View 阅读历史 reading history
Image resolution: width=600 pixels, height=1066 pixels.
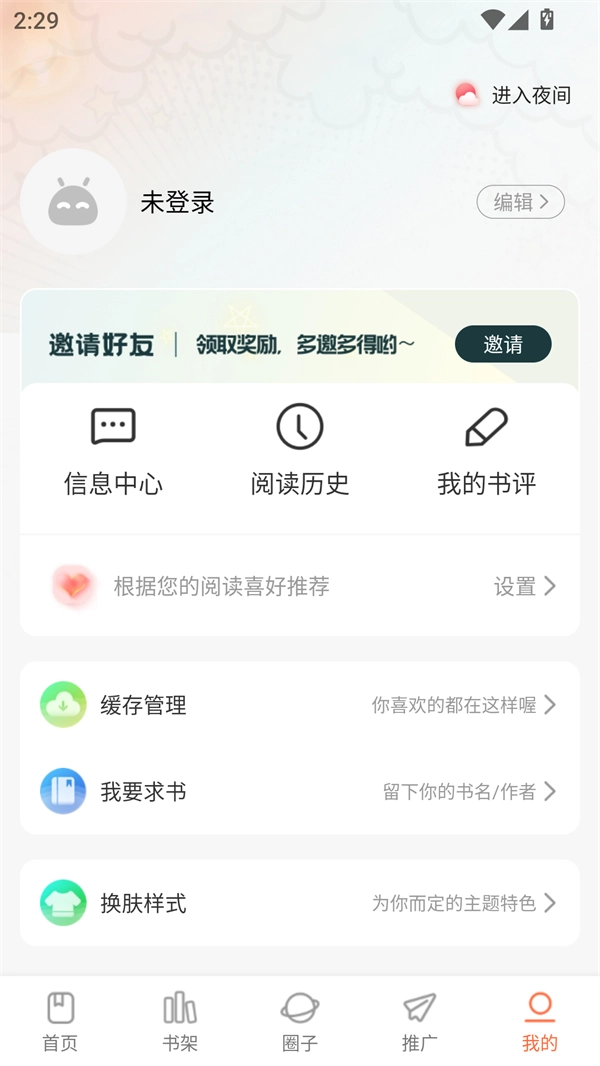300,452
